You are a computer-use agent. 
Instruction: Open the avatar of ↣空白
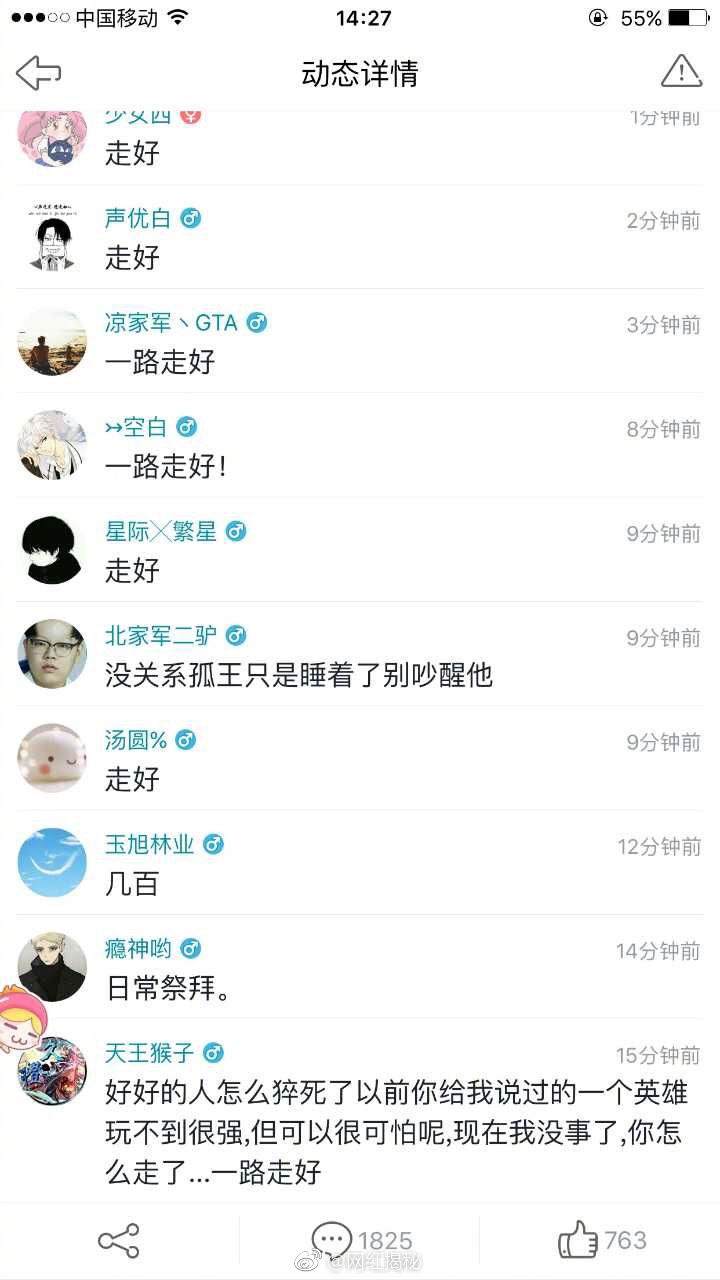click(x=52, y=446)
